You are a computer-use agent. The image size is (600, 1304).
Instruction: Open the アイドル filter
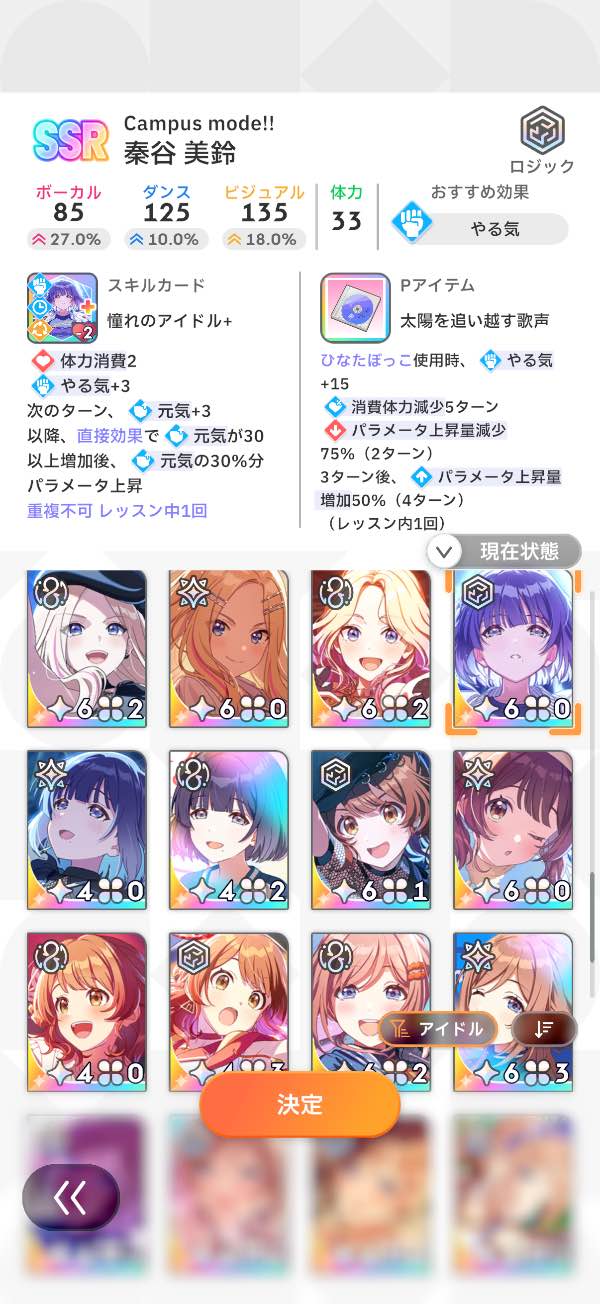438,1029
